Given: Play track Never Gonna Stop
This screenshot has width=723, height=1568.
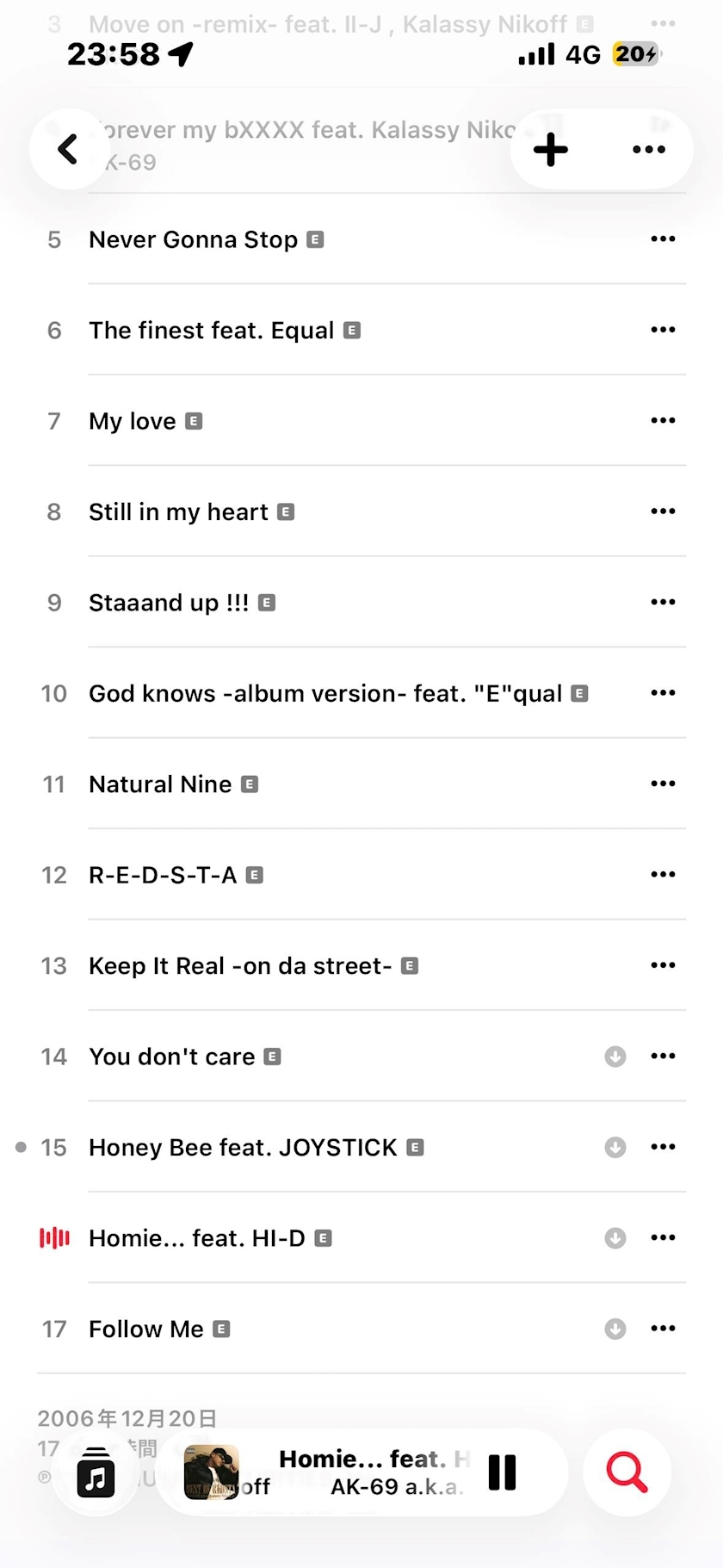Looking at the screenshot, I should [194, 239].
